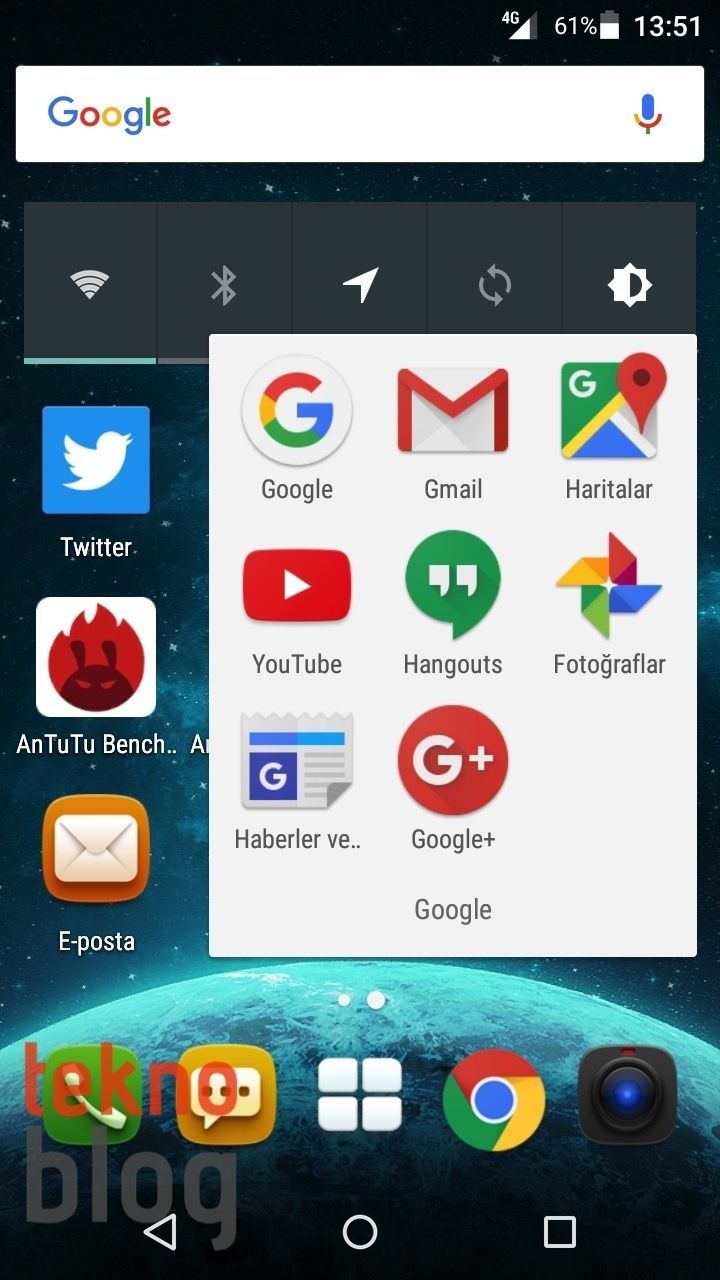Image resolution: width=720 pixels, height=1280 pixels.
Task: Adjust brightness via quick settings
Action: click(x=629, y=284)
